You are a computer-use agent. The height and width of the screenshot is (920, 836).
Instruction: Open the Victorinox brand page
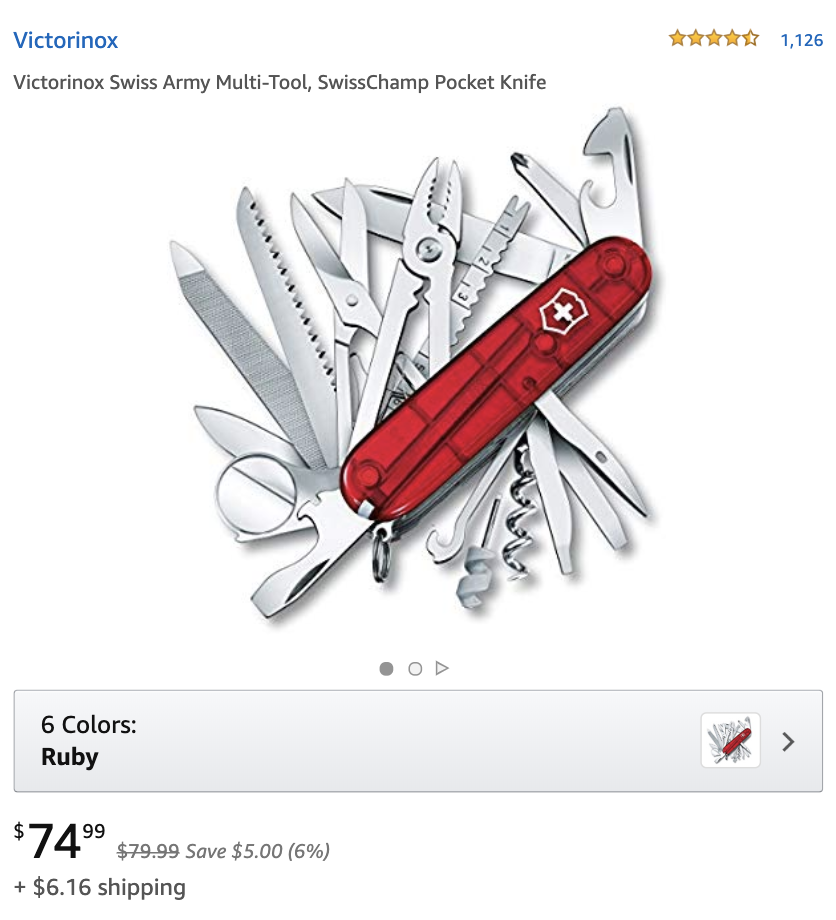pos(64,40)
